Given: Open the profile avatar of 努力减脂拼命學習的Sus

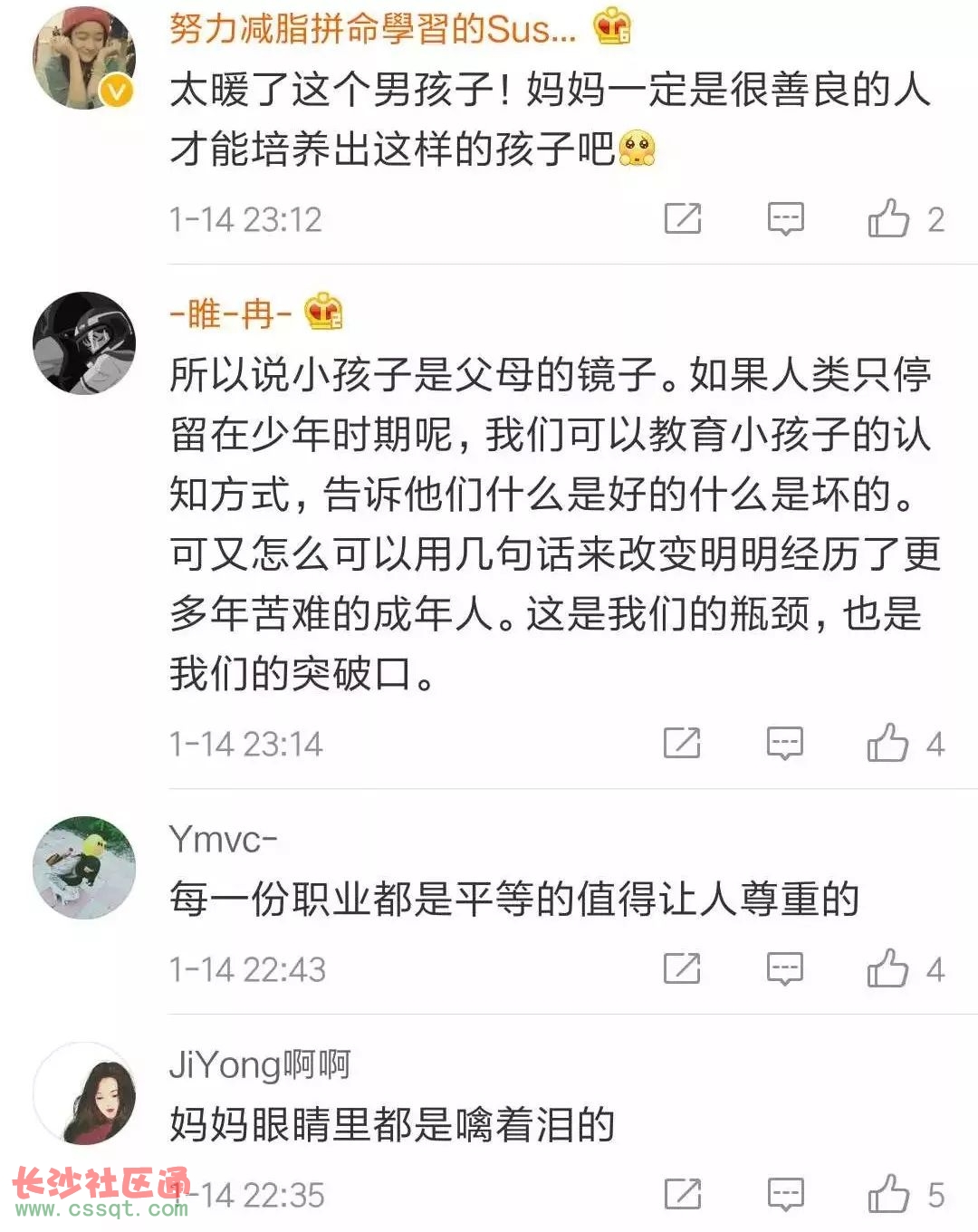Looking at the screenshot, I should click(x=83, y=59).
